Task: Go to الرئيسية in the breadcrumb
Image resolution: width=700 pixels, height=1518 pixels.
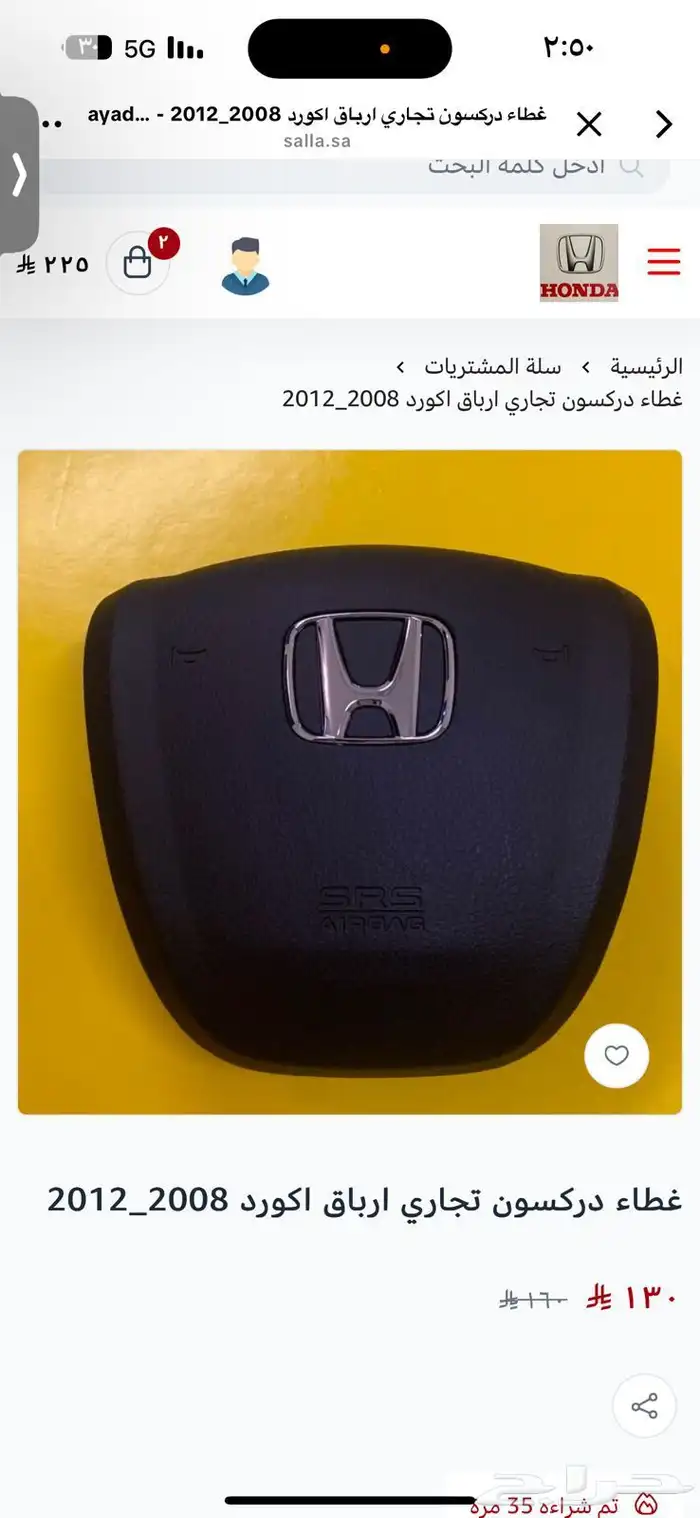Action: click(x=647, y=367)
